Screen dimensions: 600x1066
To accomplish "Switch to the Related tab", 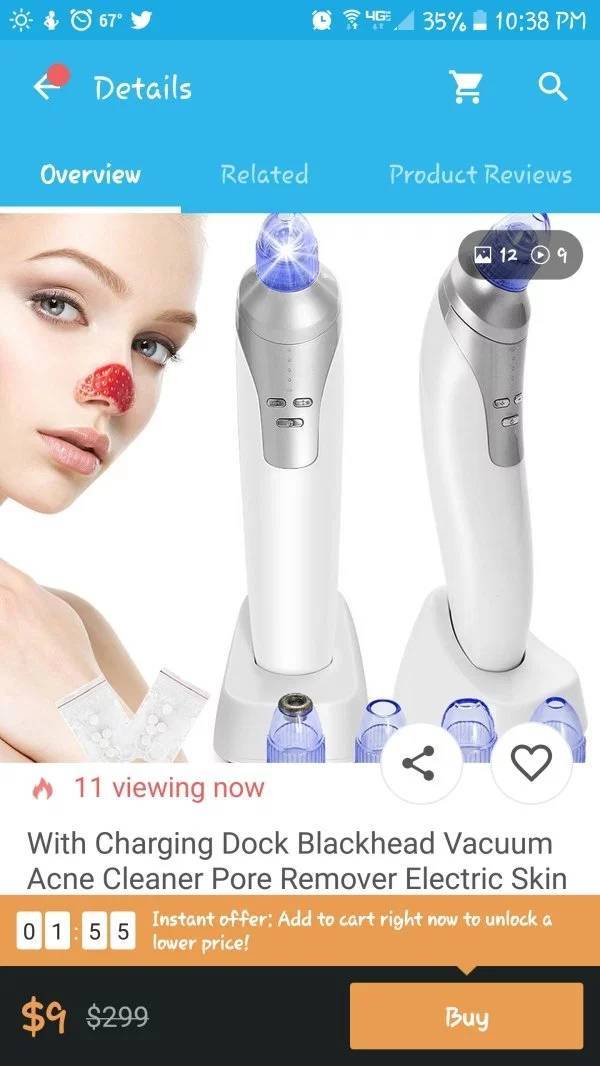I will click(264, 174).
